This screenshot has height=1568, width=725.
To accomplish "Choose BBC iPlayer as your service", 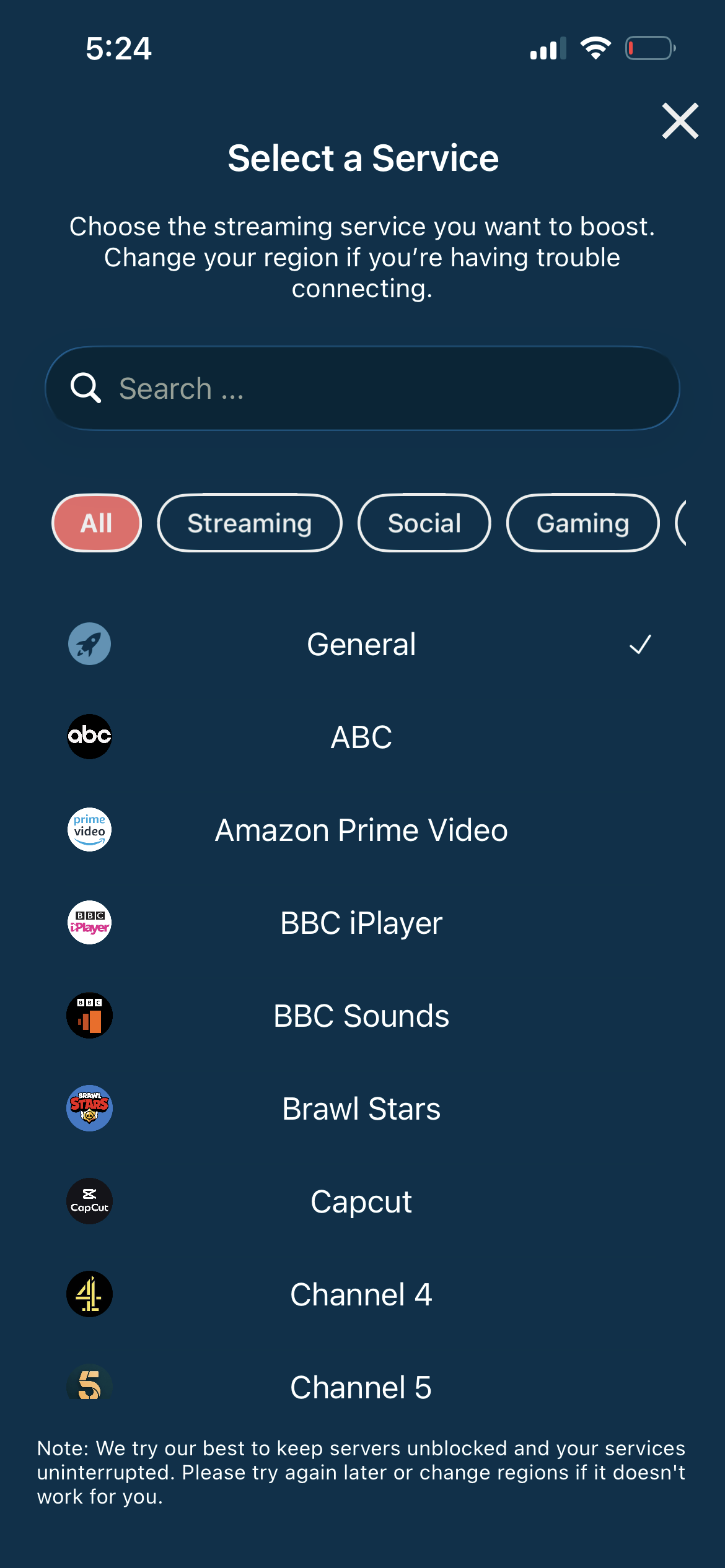I will (x=361, y=923).
